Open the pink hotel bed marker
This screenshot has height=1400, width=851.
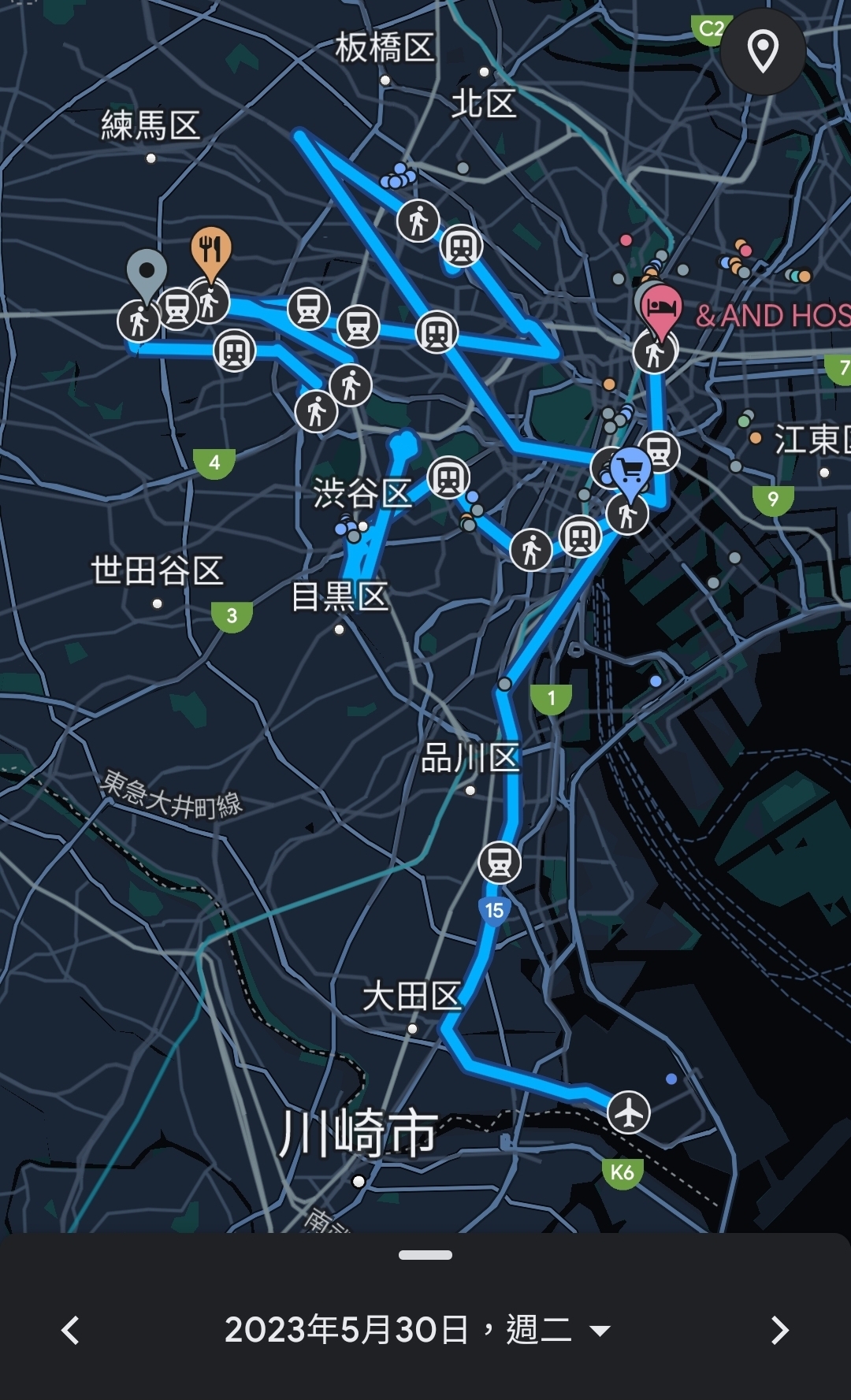click(661, 307)
